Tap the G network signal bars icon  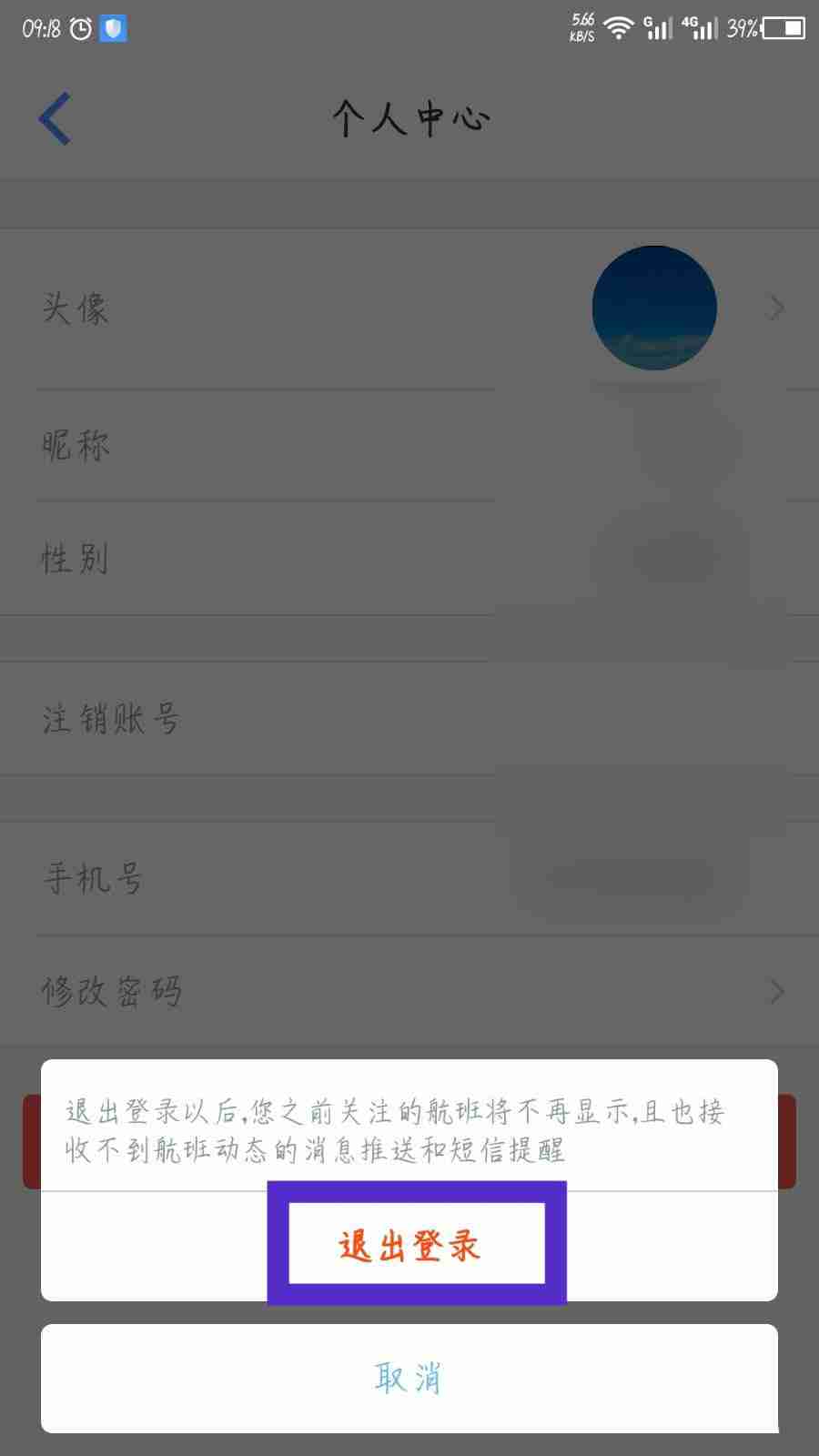[658, 27]
